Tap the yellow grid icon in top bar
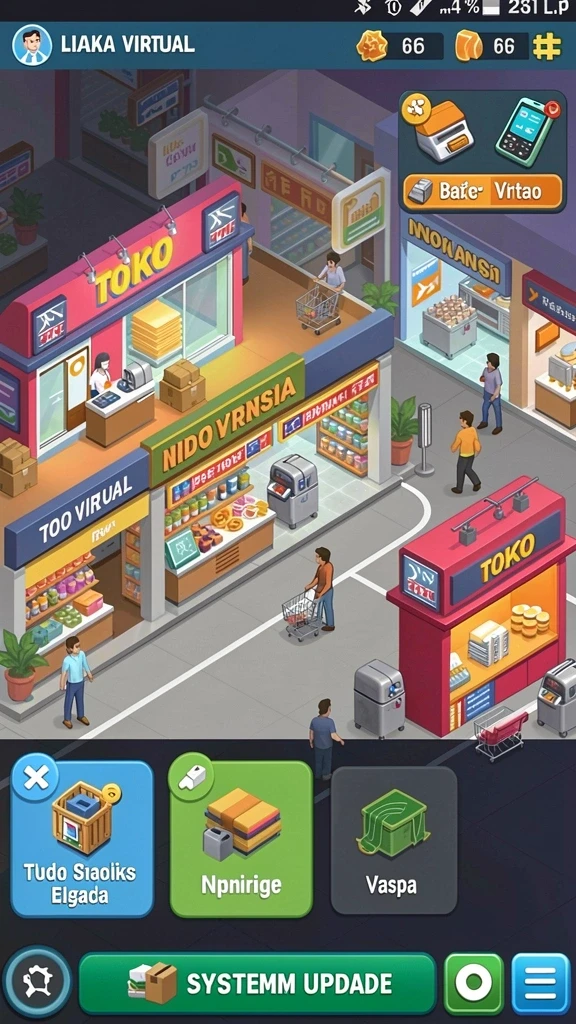Screen dimensions: 576x1024 click(x=547, y=46)
